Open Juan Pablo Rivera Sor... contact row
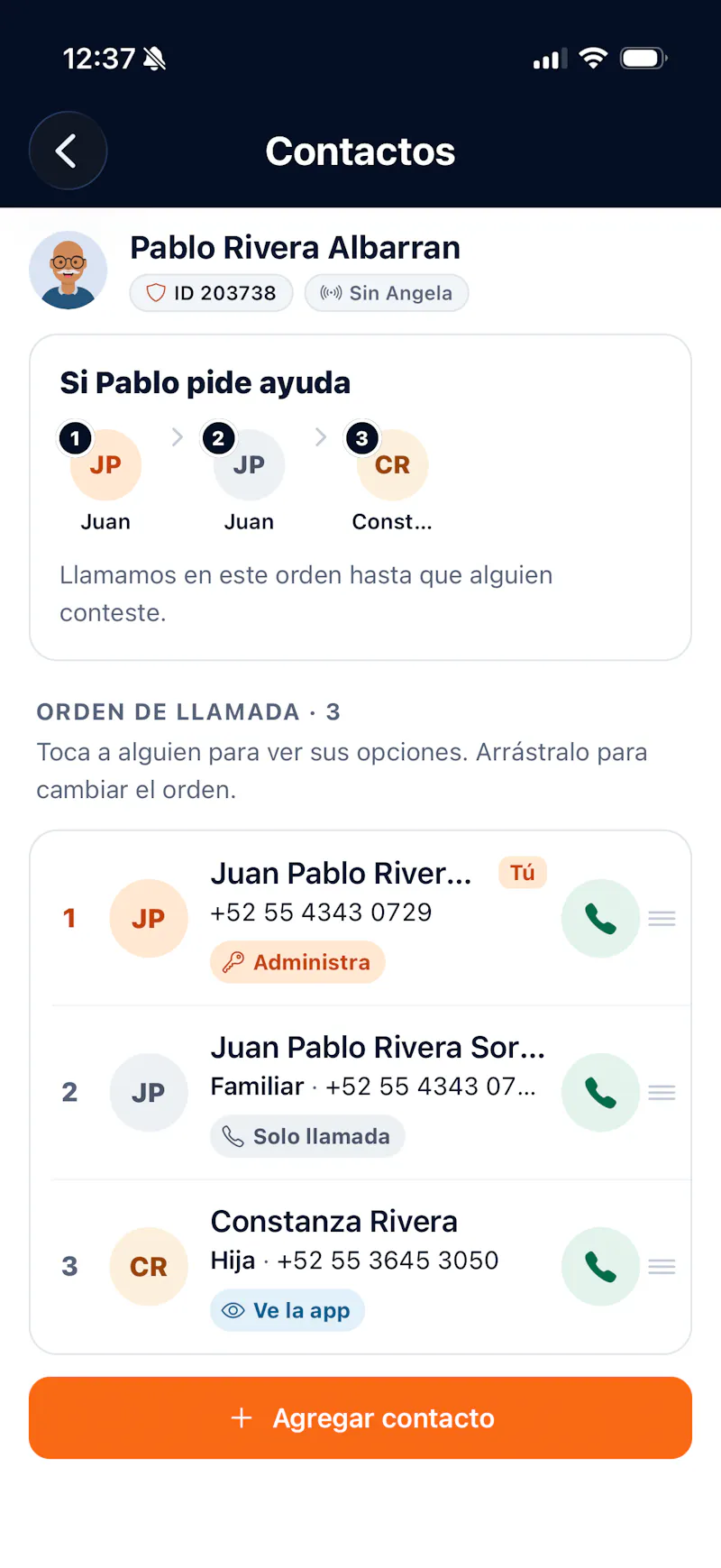 click(x=360, y=1092)
